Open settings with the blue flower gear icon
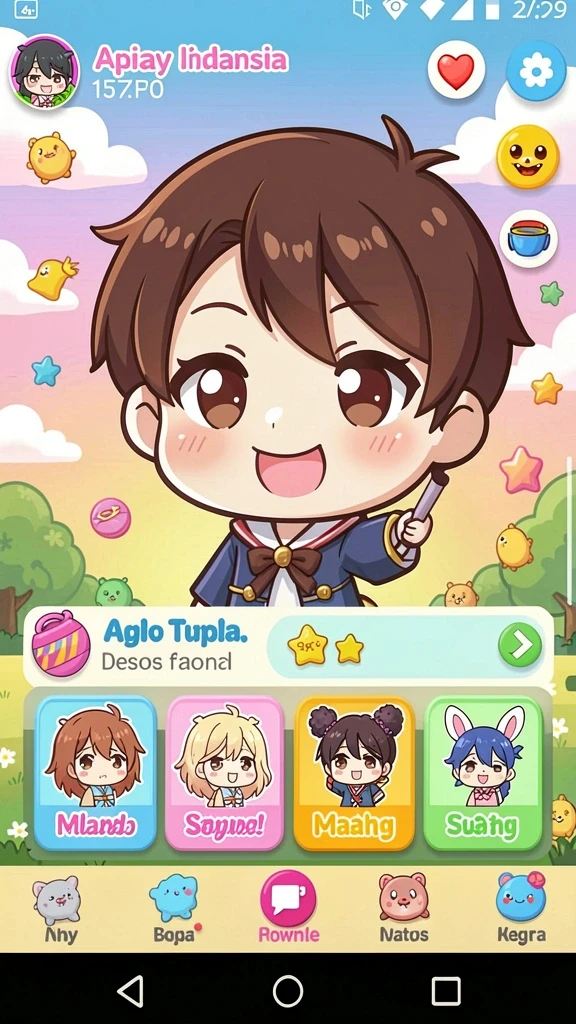The width and height of the screenshot is (576, 1024). point(536,71)
